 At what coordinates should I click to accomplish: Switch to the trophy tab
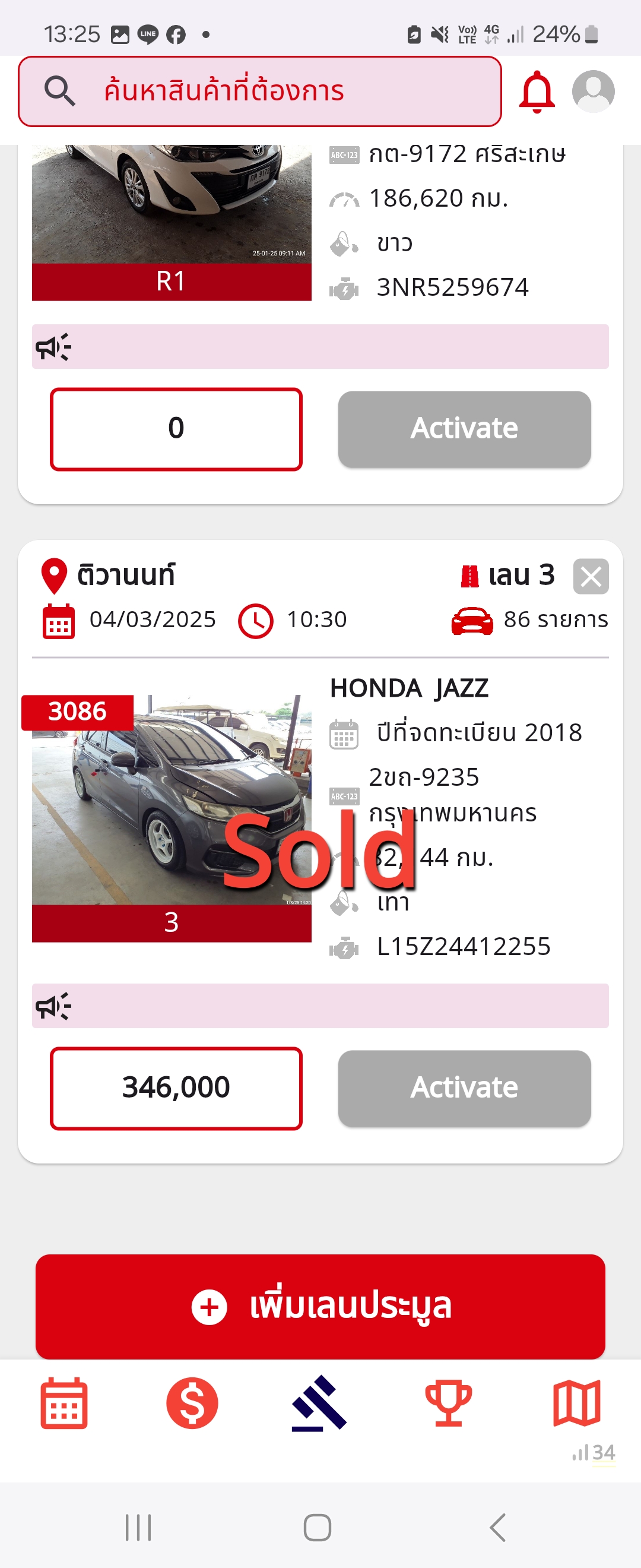[x=448, y=1403]
